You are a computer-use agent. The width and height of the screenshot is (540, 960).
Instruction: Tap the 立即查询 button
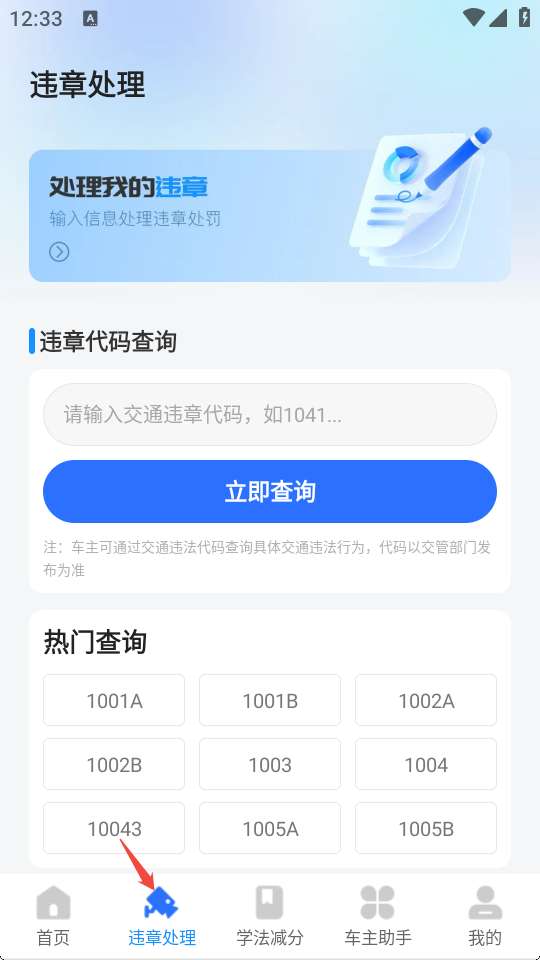(x=269, y=492)
